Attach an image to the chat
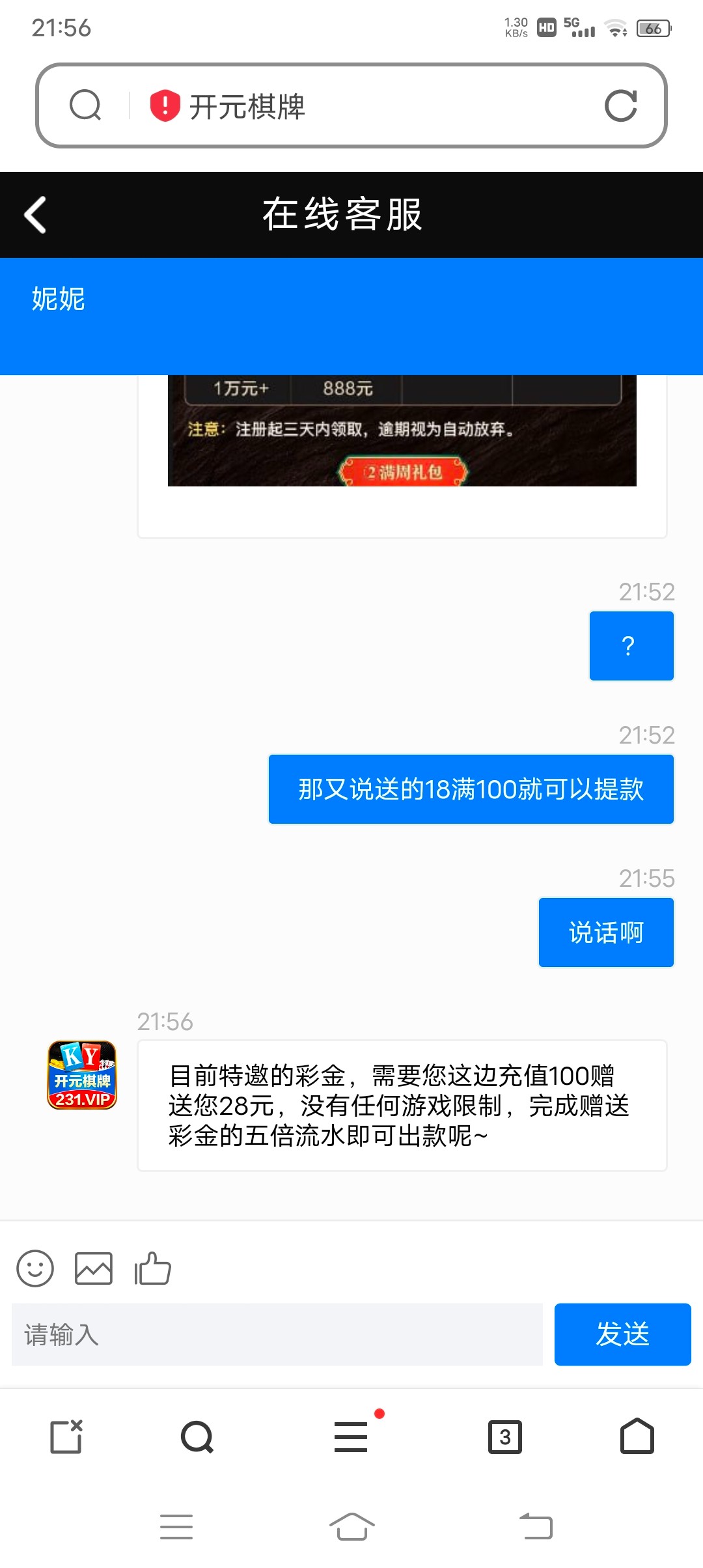Image resolution: width=703 pixels, height=1568 pixels. click(94, 1268)
